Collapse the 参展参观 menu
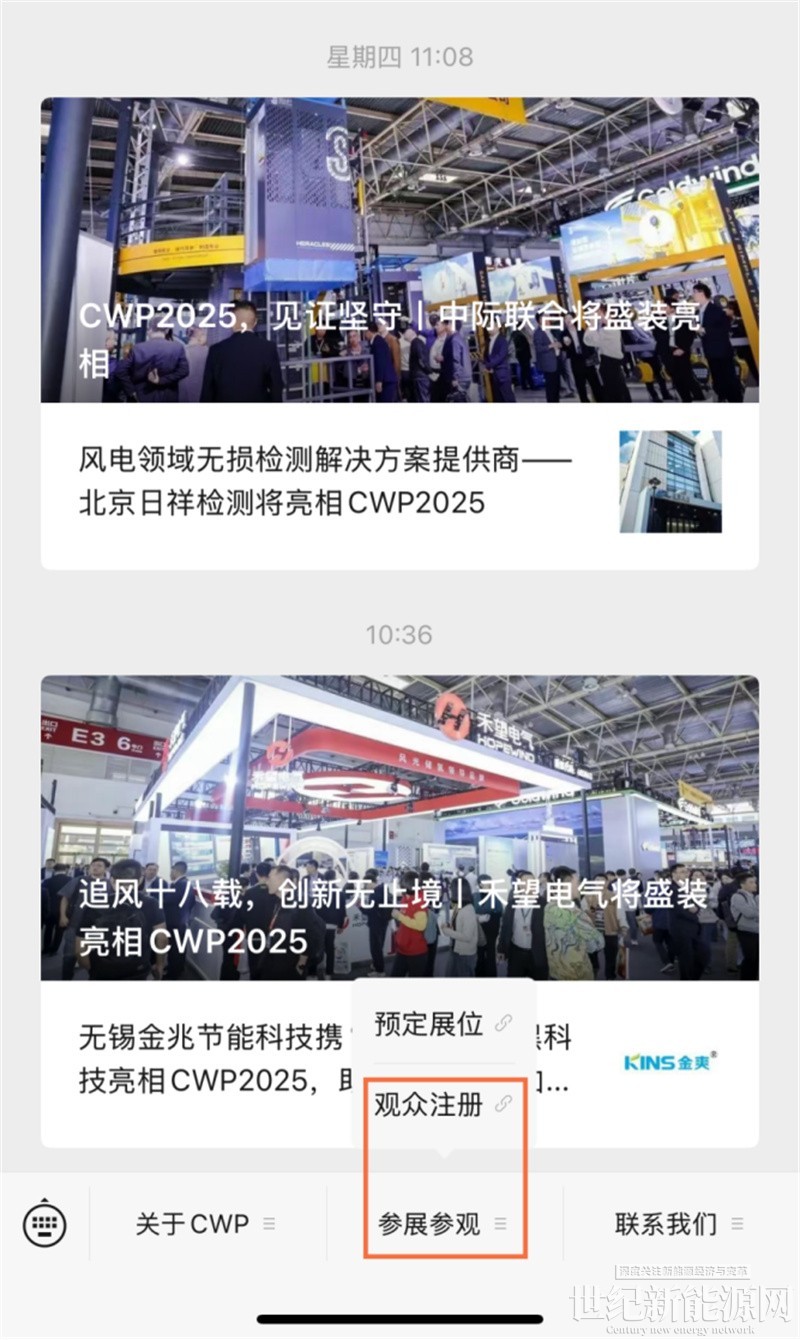The height and width of the screenshot is (1340, 800). pyautogui.click(x=442, y=1223)
